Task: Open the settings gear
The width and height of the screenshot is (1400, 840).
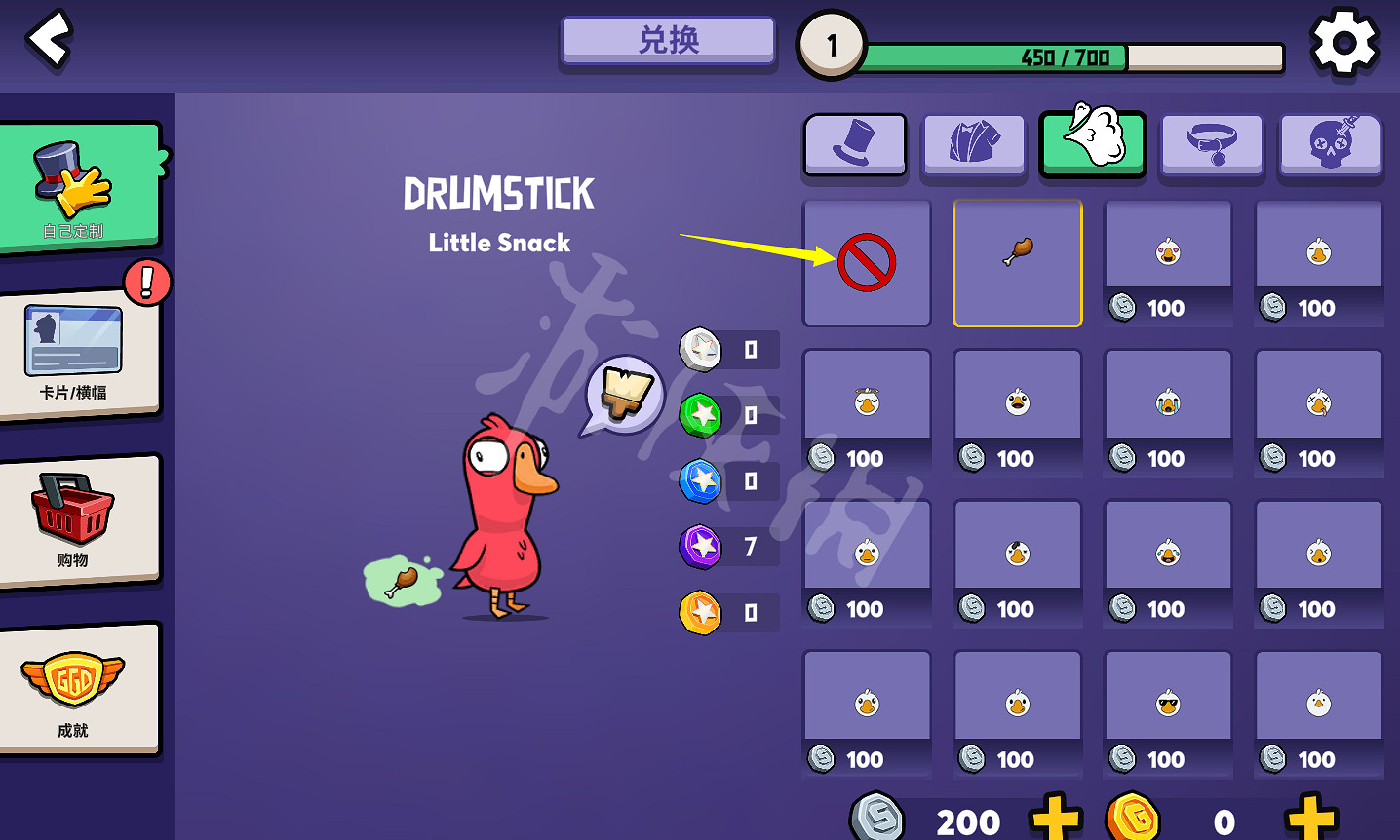Action: (x=1343, y=42)
